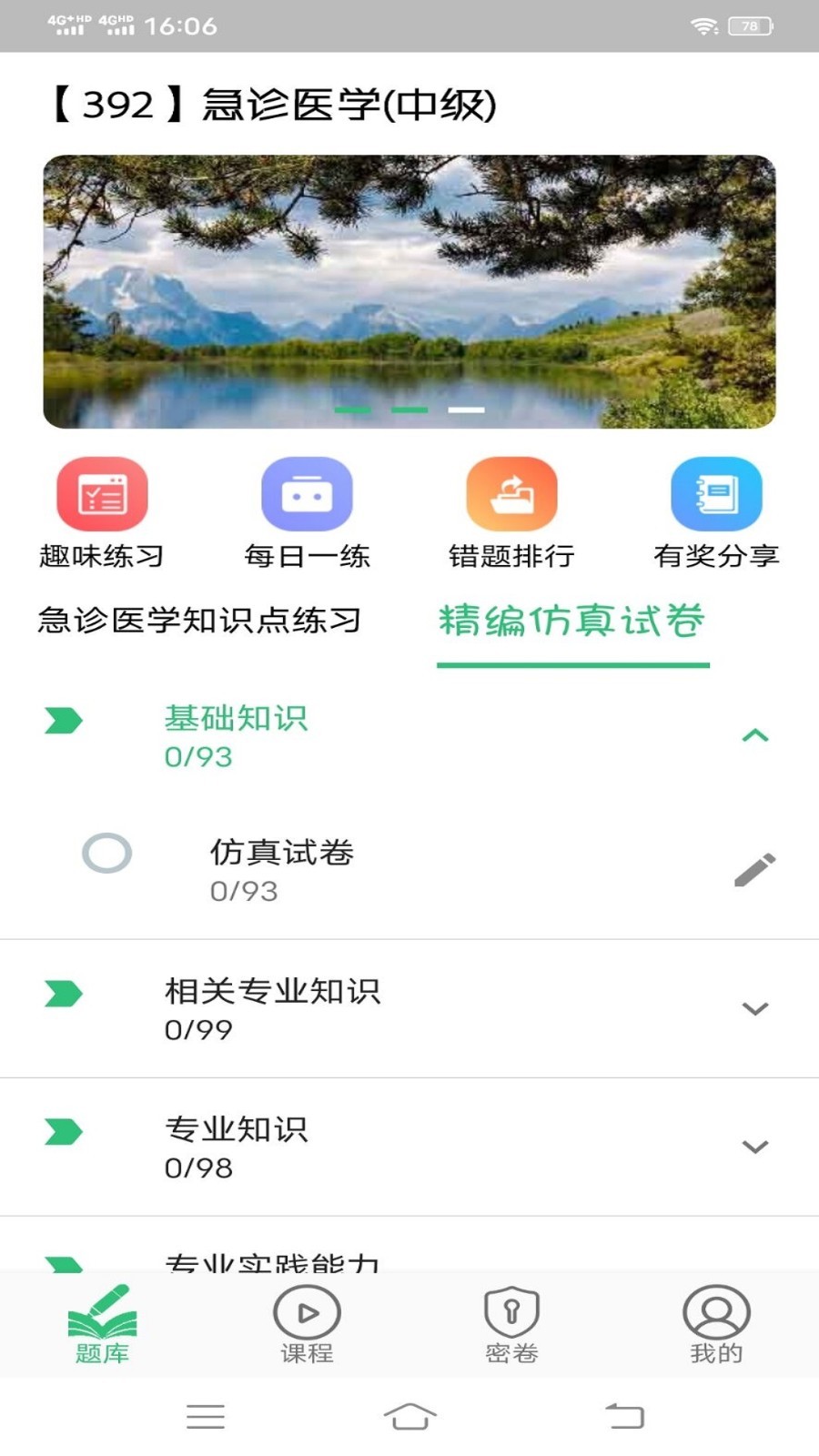Image resolution: width=819 pixels, height=1456 pixels.
Task: Click the pencil edit icon beside 仿真试卷
Action: (756, 868)
